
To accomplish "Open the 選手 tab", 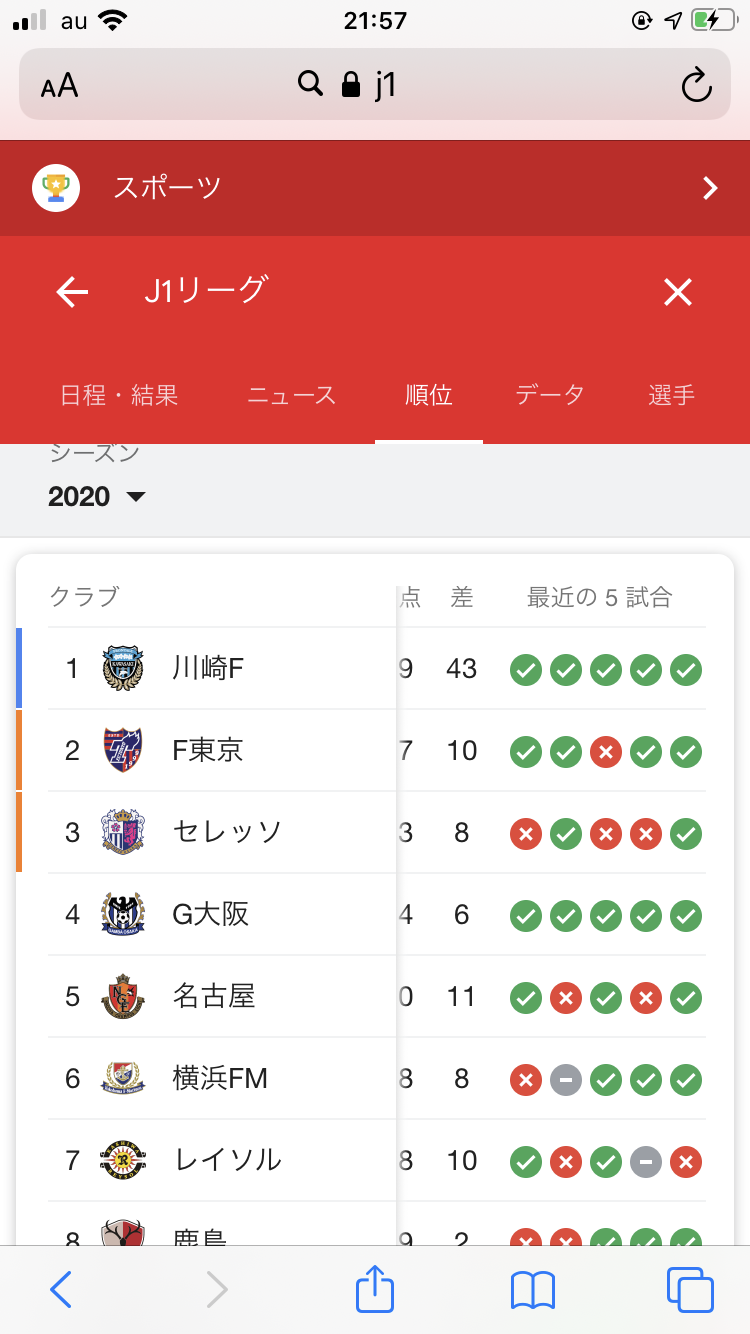I will tap(671, 395).
